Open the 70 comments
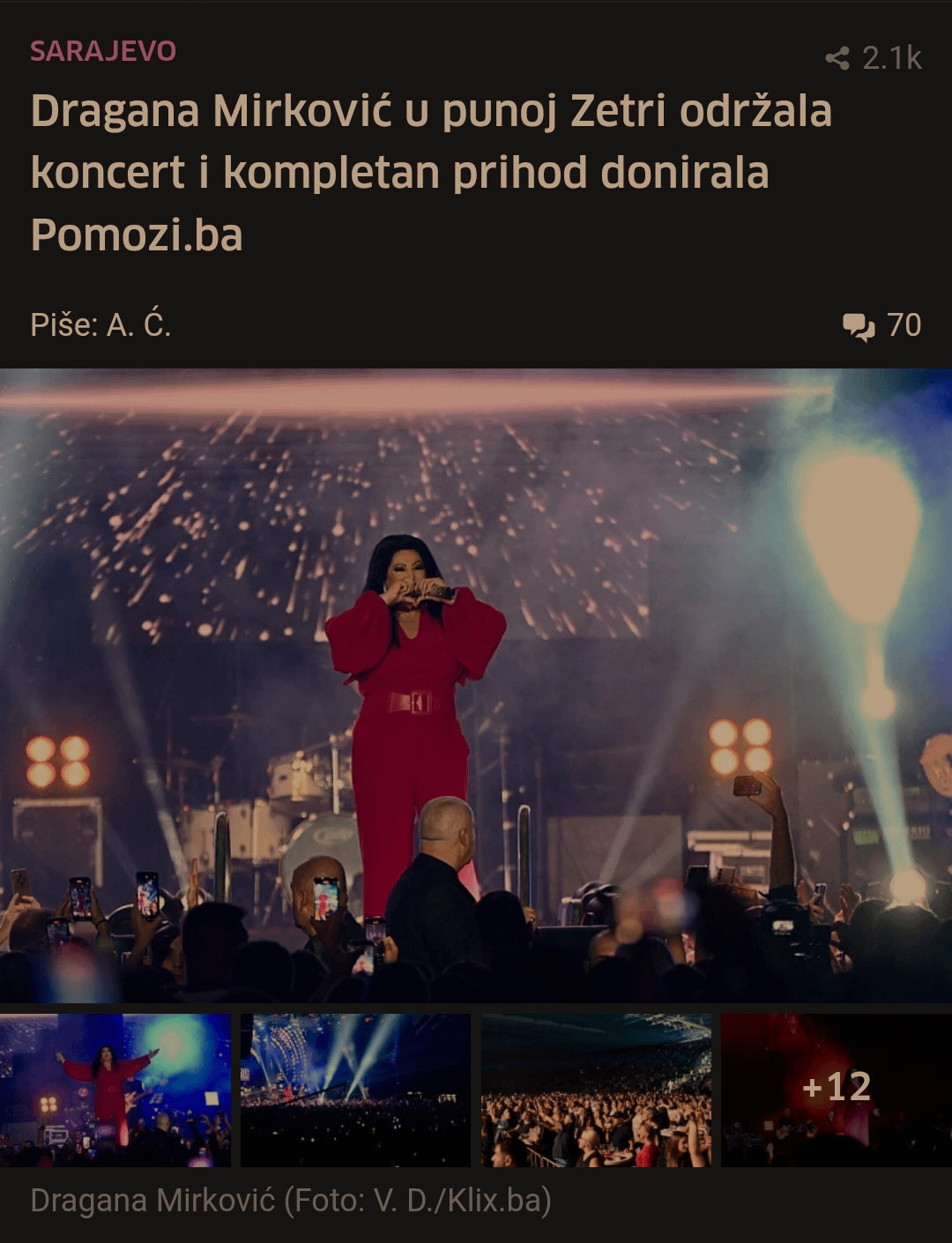This screenshot has height=1243, width=952. [x=881, y=325]
